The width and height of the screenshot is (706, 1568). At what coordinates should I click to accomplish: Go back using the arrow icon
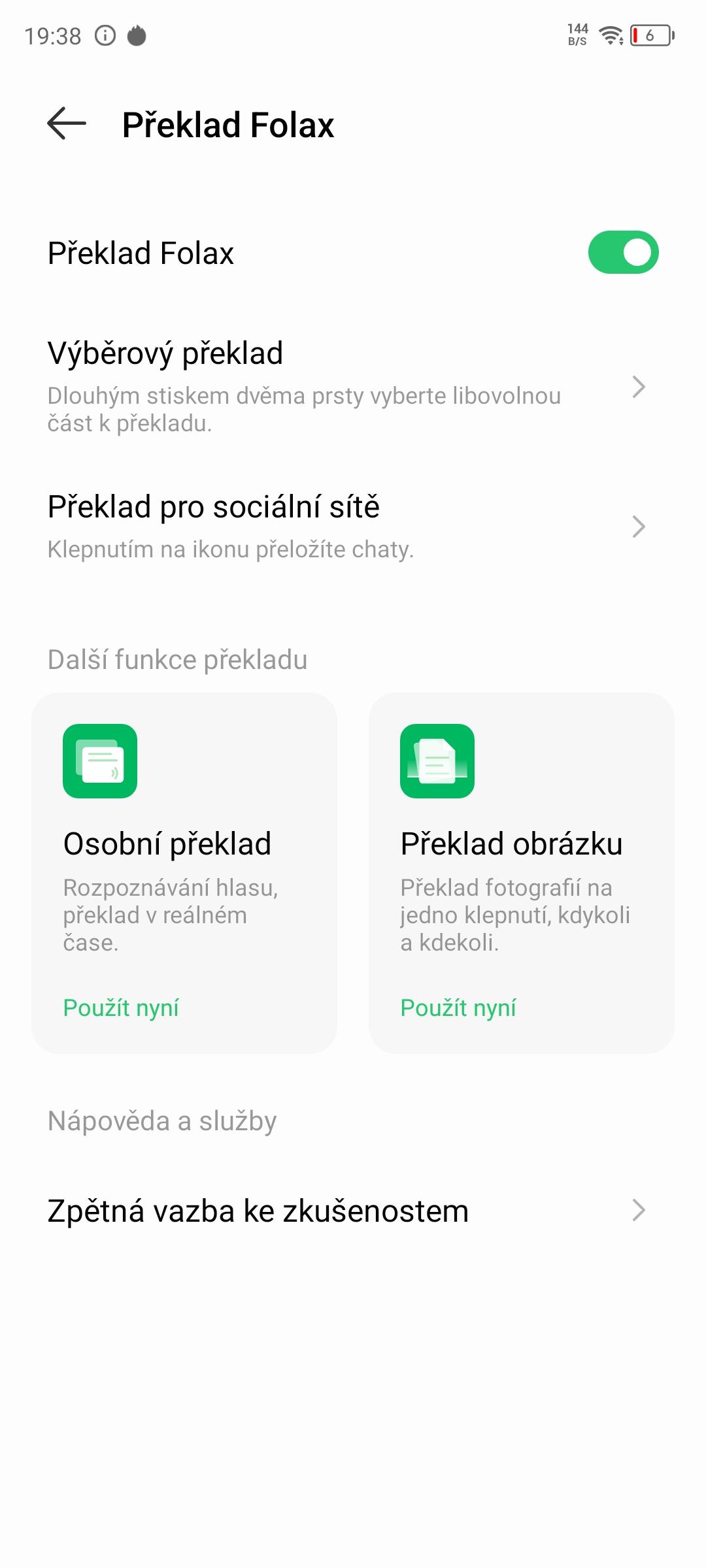click(x=67, y=123)
